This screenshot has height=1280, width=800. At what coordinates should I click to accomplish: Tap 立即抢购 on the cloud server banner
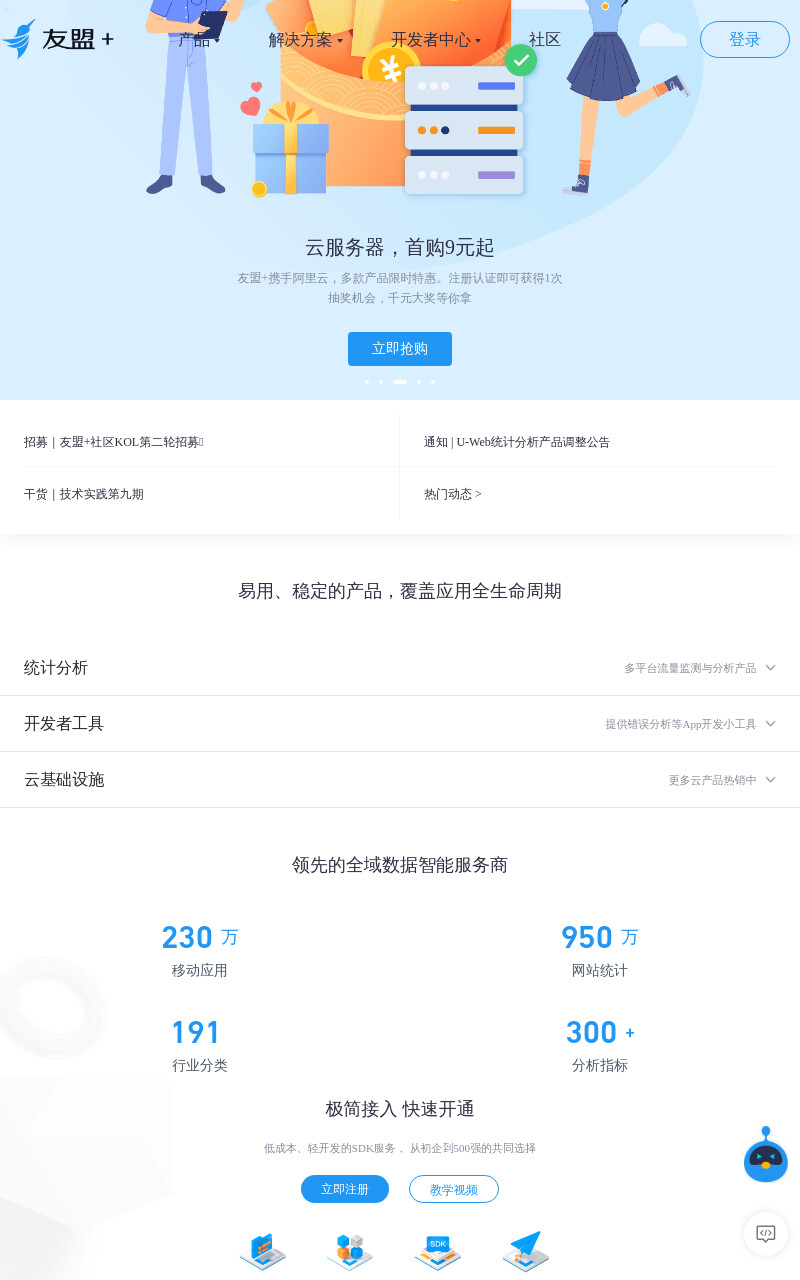pyautogui.click(x=400, y=349)
